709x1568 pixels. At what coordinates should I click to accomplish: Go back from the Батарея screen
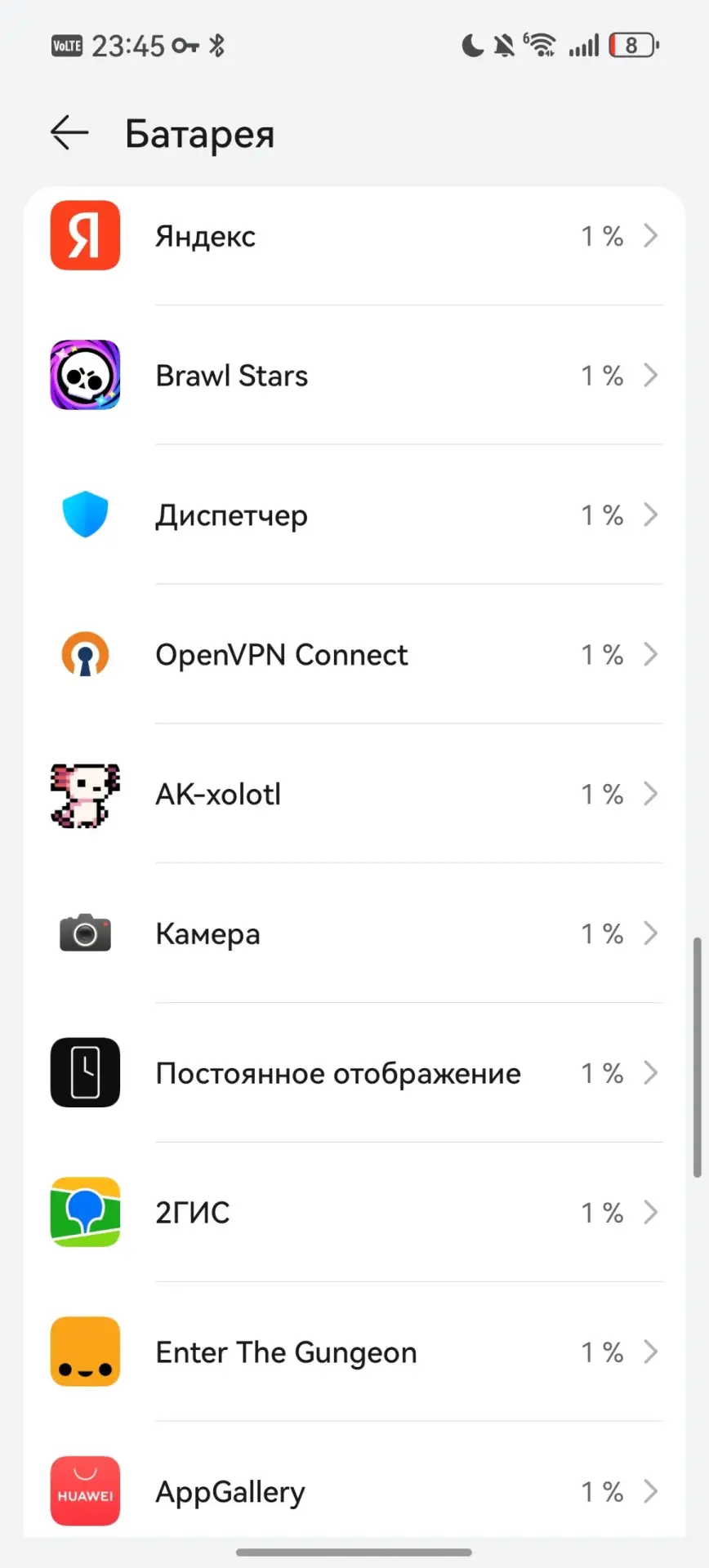[69, 133]
